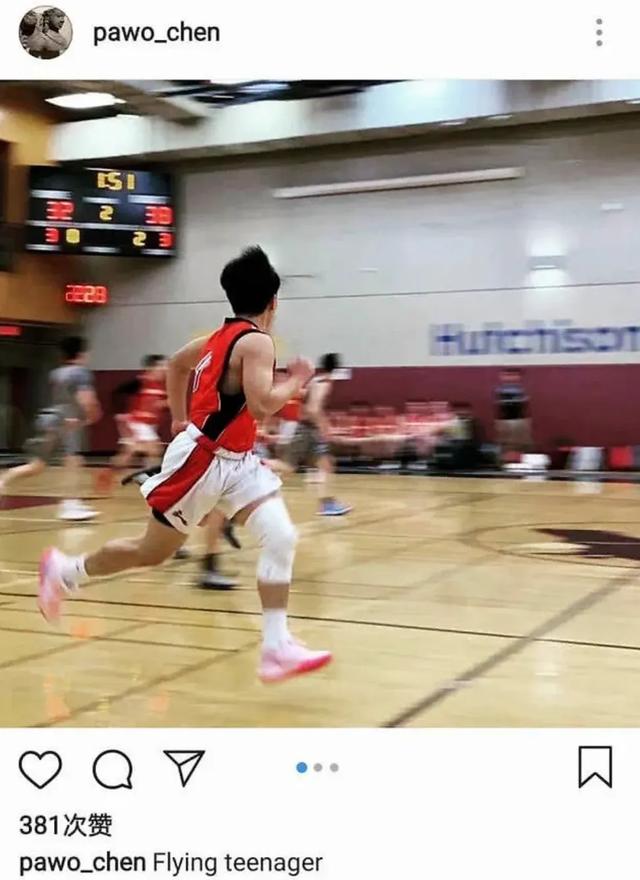Open pawo_chen's profile picture
The height and width of the screenshot is (880, 640).
click(x=45, y=33)
